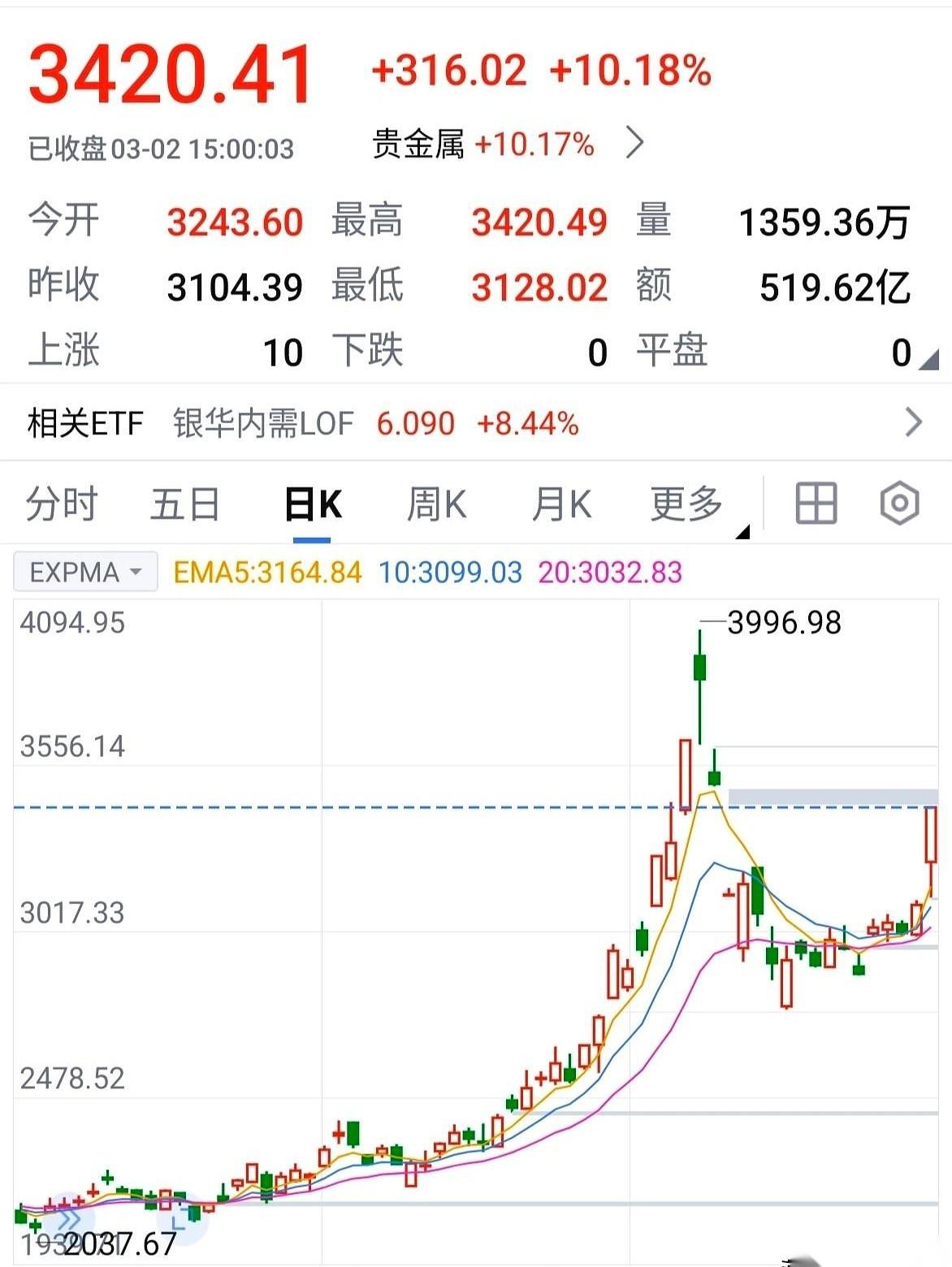
Task: Click the EXPMA indicator label
Action: pyautogui.click(x=73, y=573)
